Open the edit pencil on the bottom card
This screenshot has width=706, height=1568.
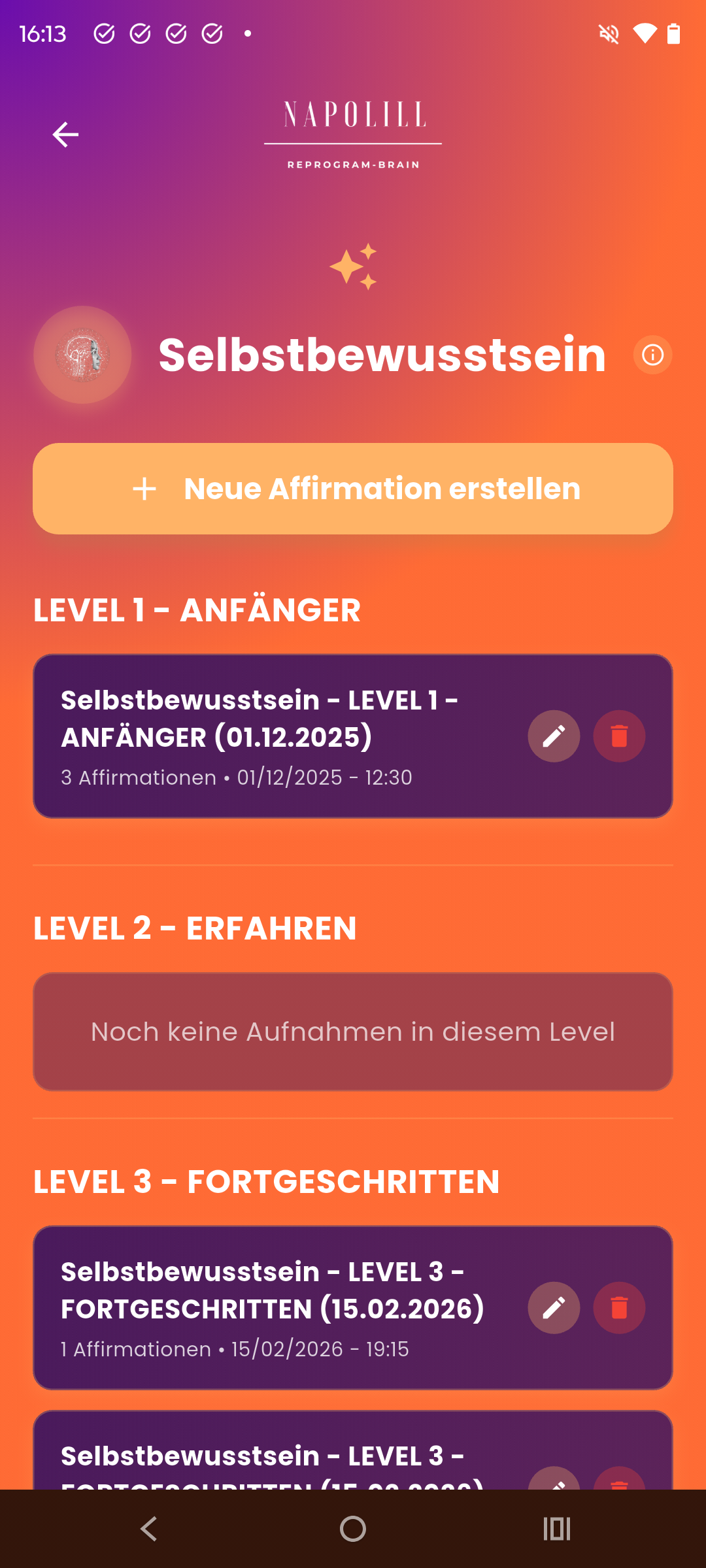(x=553, y=1484)
